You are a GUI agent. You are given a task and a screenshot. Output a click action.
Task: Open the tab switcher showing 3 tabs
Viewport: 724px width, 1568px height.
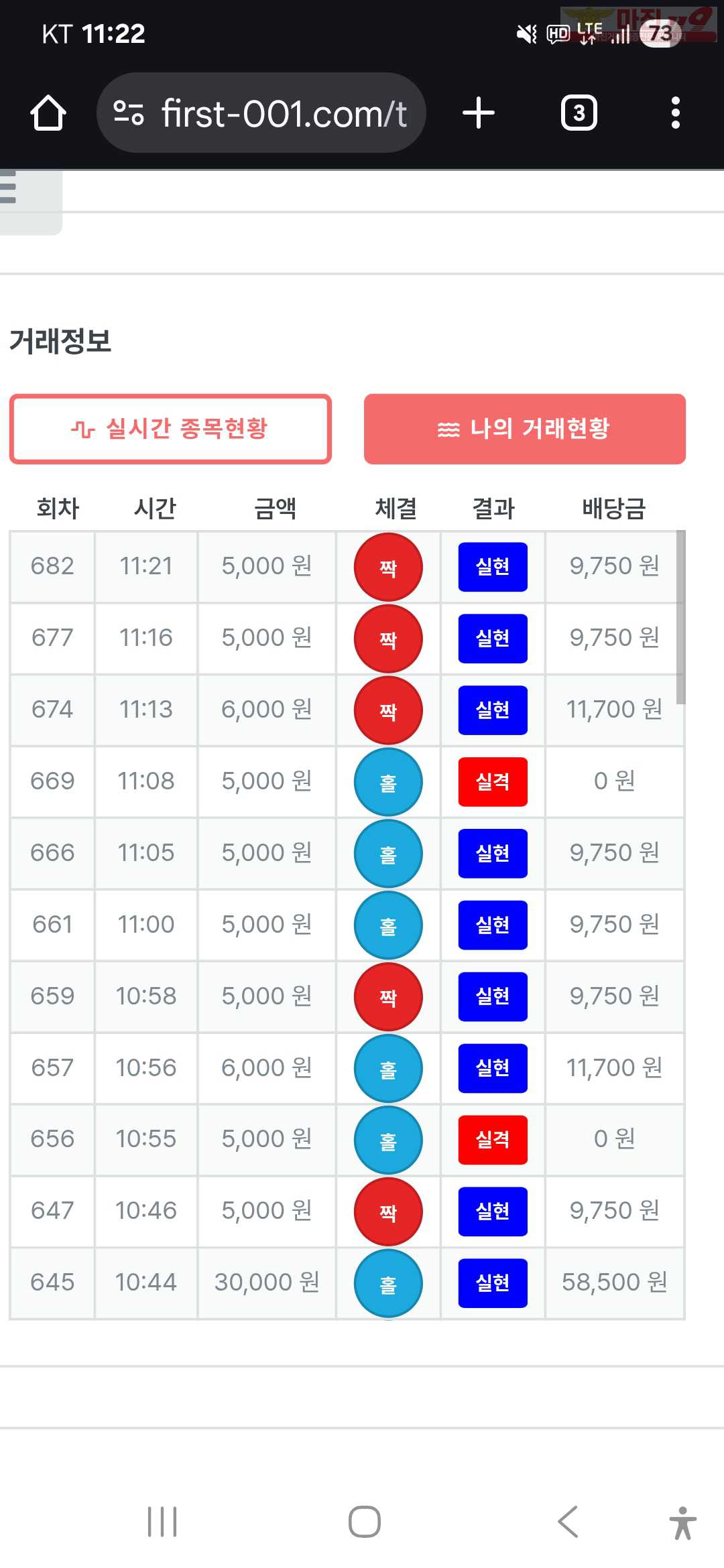[x=579, y=113]
